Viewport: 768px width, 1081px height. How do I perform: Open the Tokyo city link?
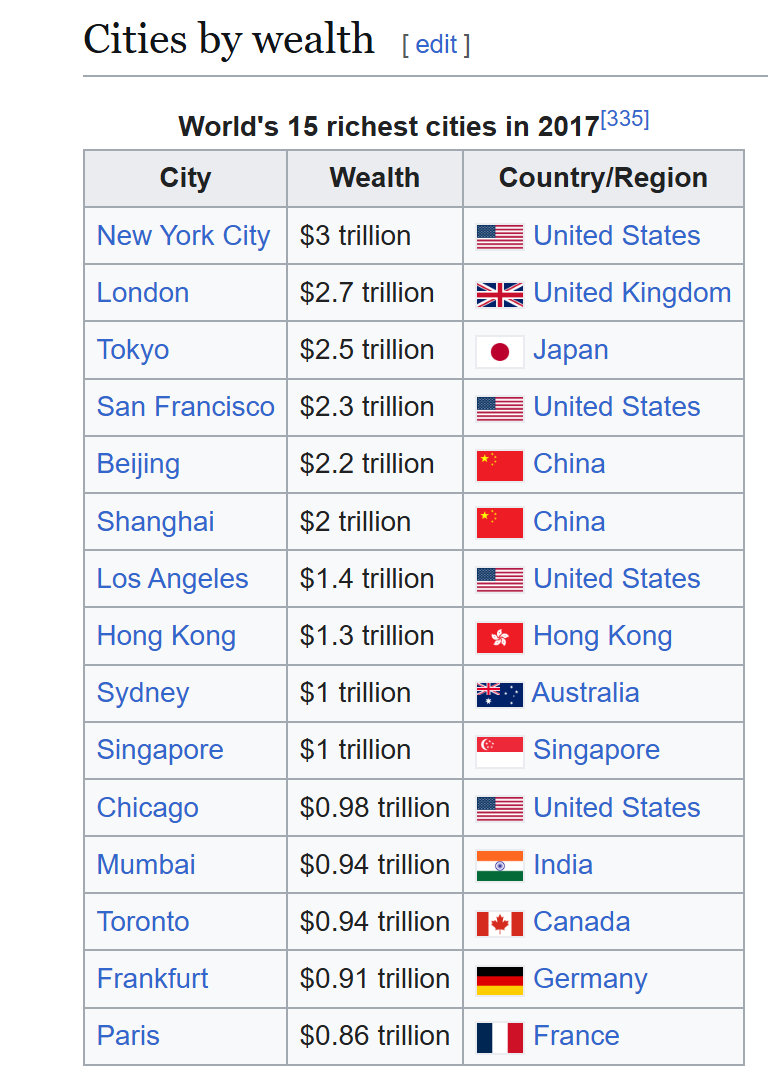tap(133, 350)
